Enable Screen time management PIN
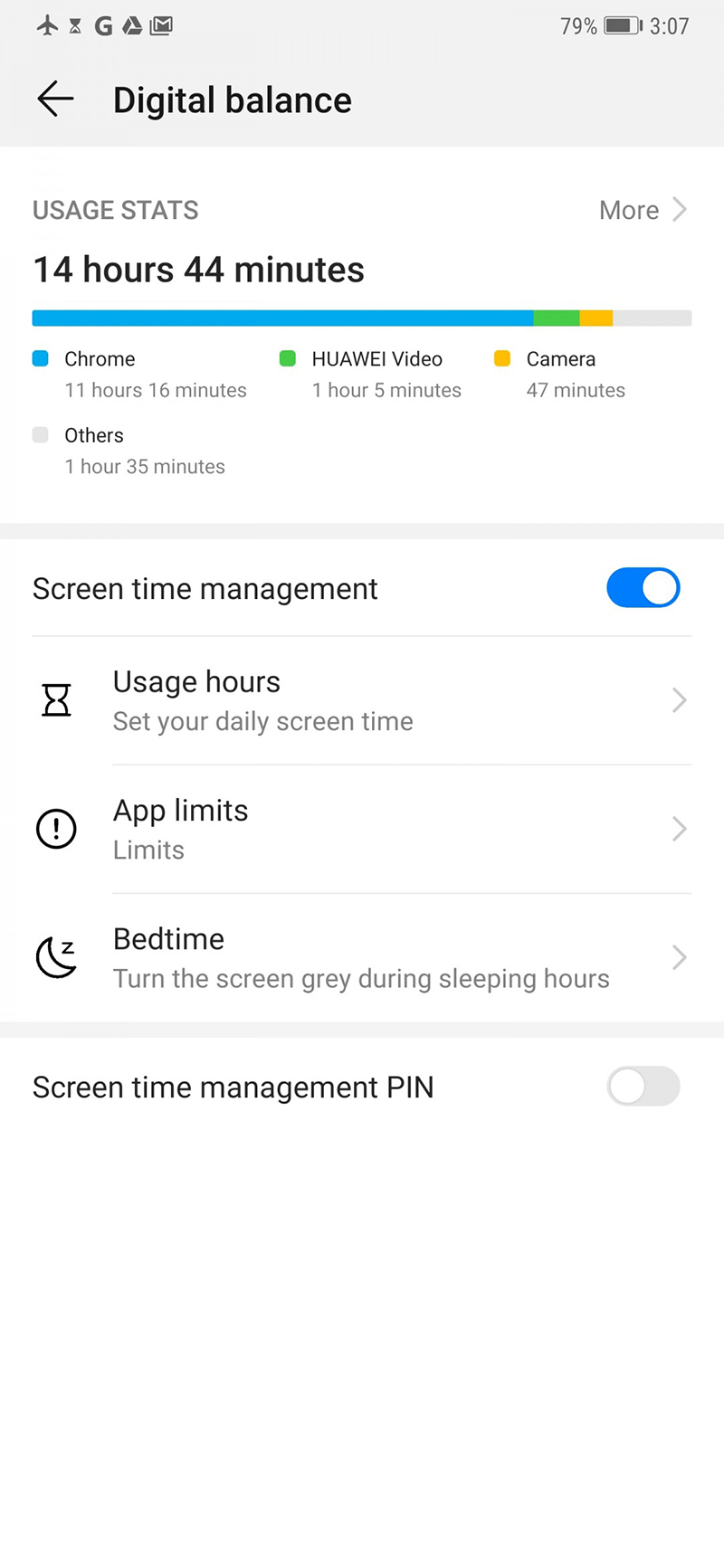The height and width of the screenshot is (1568, 724). pos(643,1086)
